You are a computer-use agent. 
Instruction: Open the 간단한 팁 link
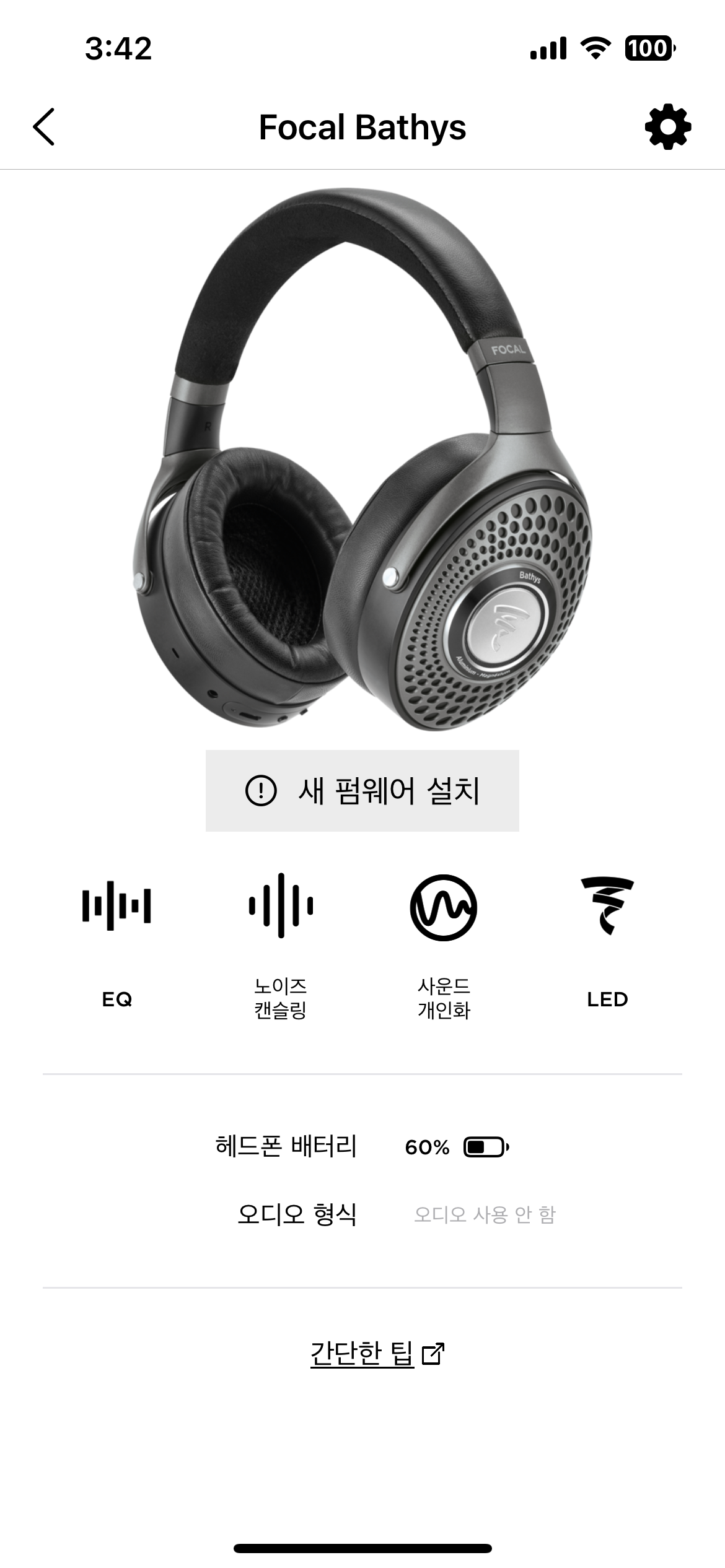(x=377, y=1354)
